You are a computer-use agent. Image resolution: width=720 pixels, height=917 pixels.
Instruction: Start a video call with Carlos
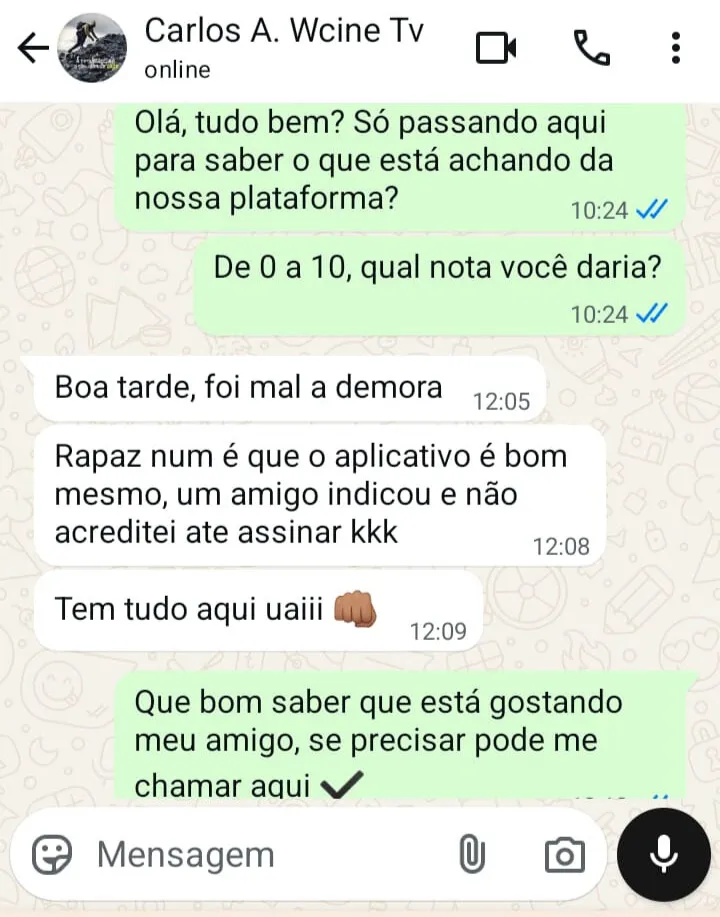click(495, 46)
